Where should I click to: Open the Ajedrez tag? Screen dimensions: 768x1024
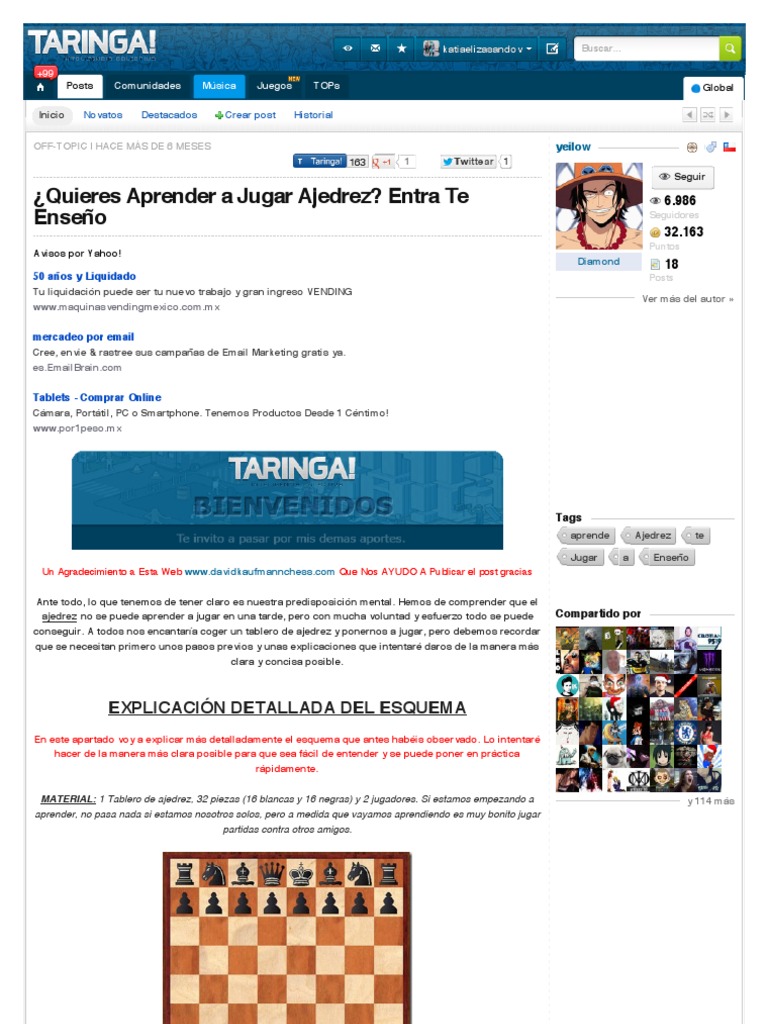click(649, 536)
